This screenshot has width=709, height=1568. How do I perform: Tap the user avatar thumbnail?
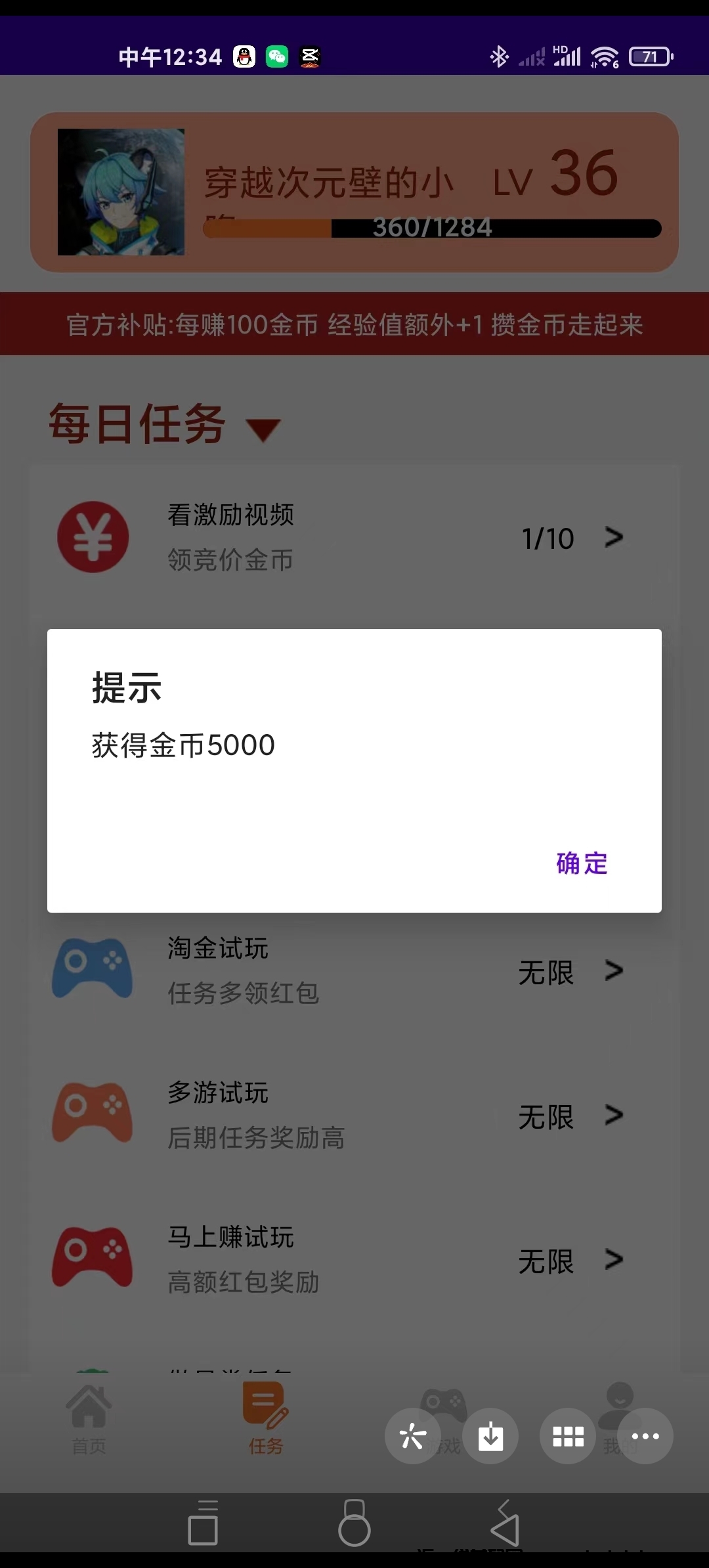point(121,194)
